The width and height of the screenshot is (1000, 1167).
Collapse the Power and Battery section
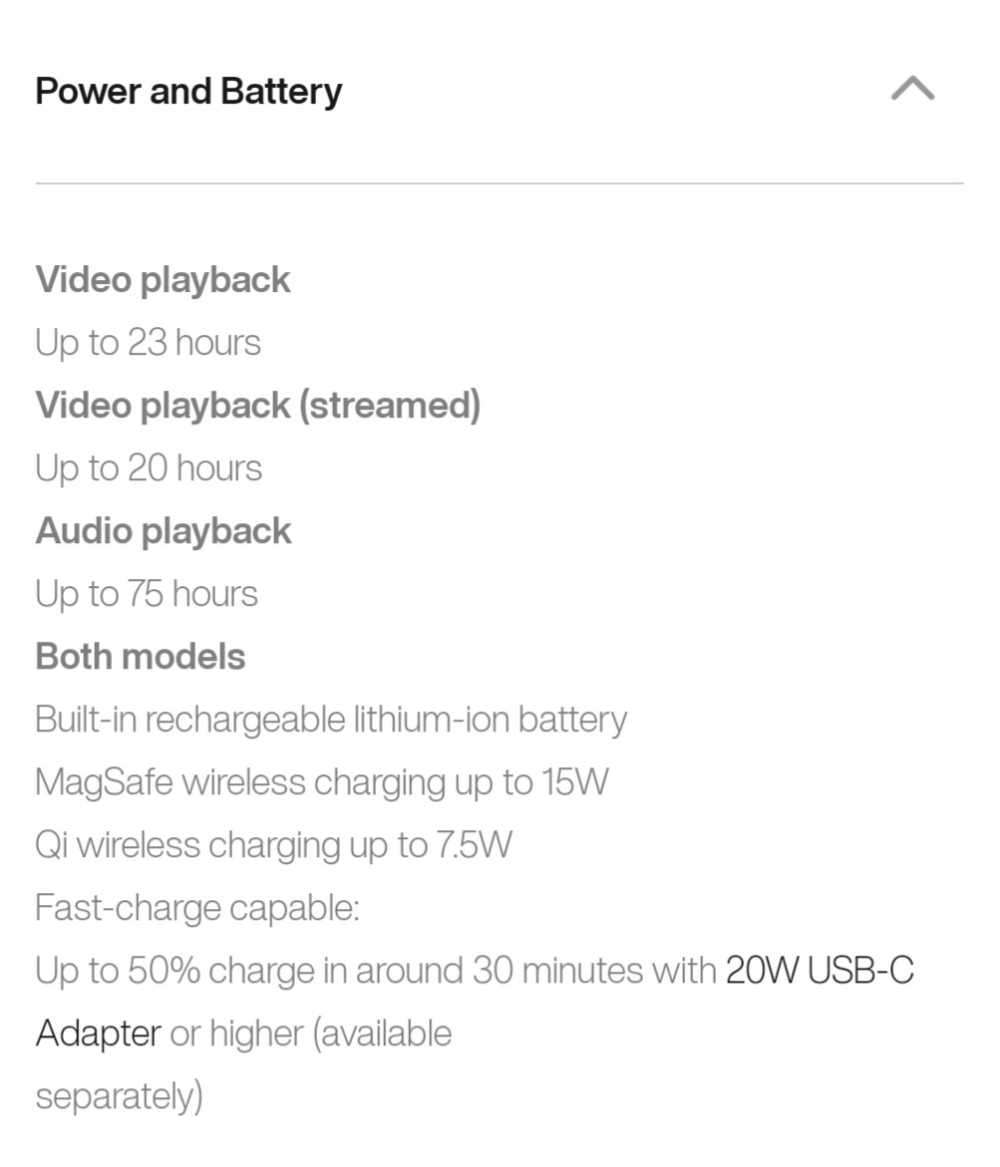coord(911,91)
